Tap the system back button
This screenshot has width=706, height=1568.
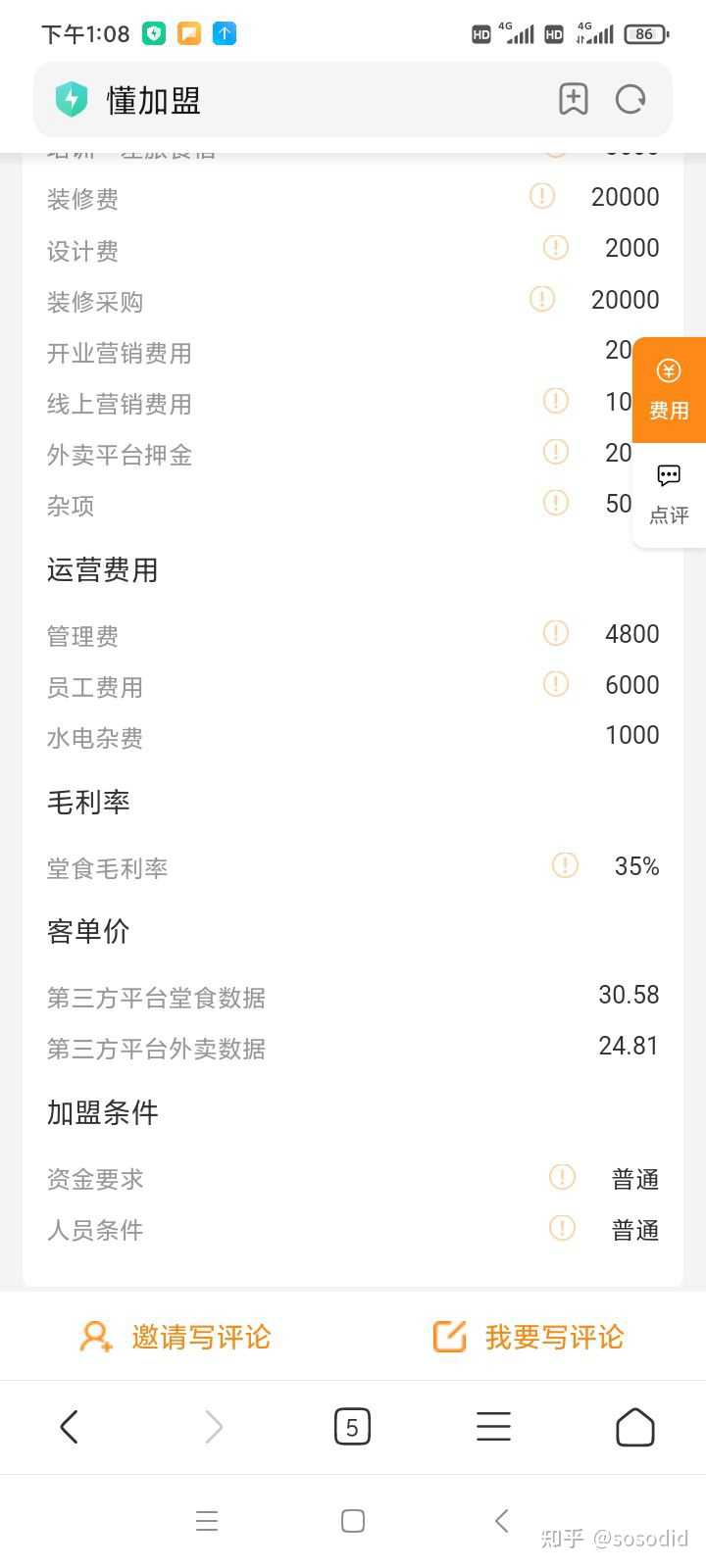click(501, 1520)
